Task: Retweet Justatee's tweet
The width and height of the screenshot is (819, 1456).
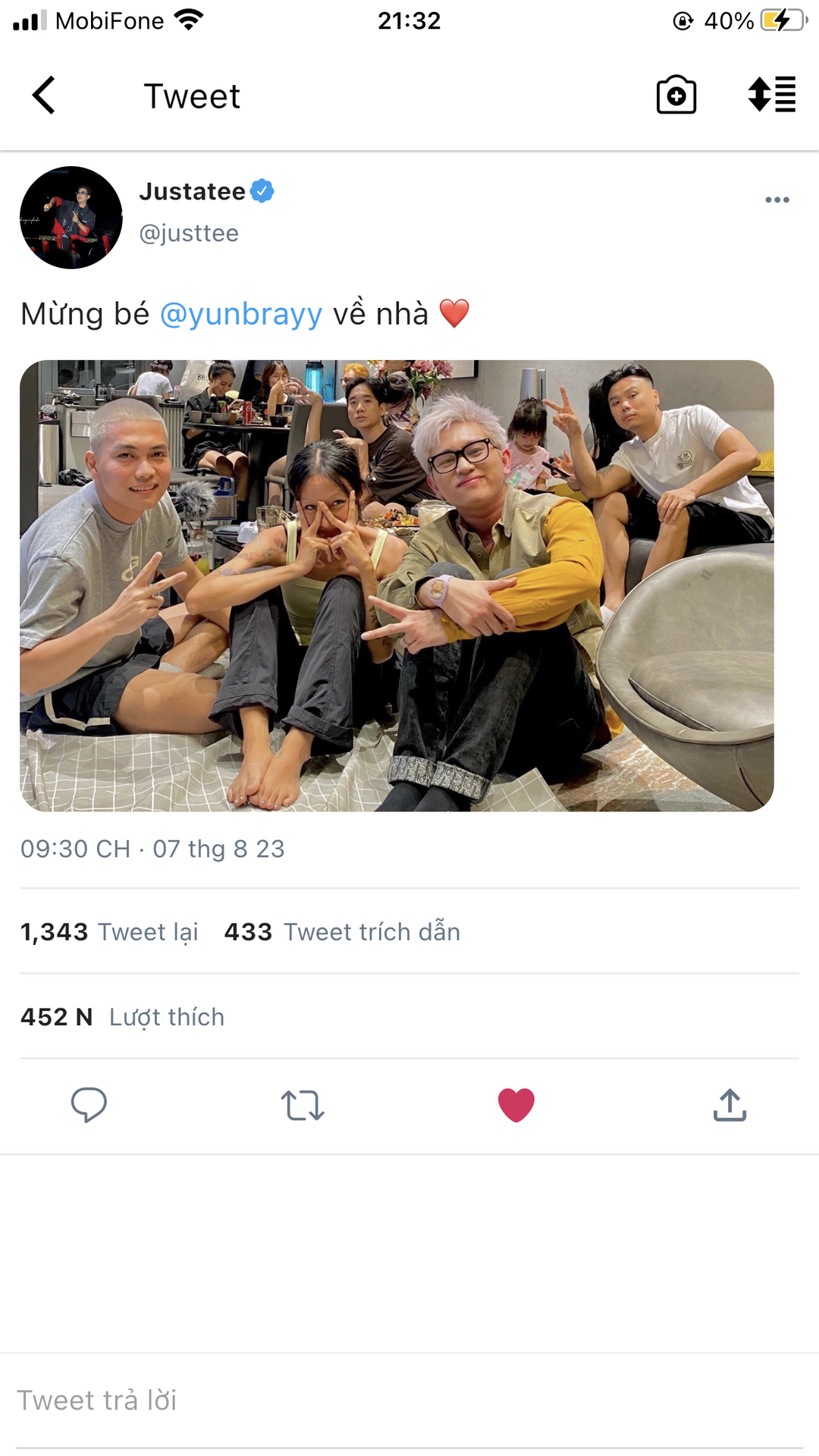Action: point(303,1106)
